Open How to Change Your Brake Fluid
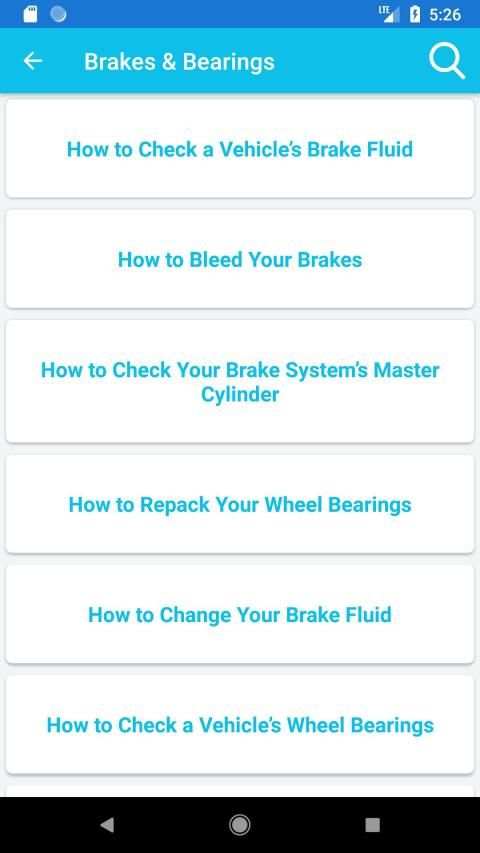480x853 pixels. point(240,615)
